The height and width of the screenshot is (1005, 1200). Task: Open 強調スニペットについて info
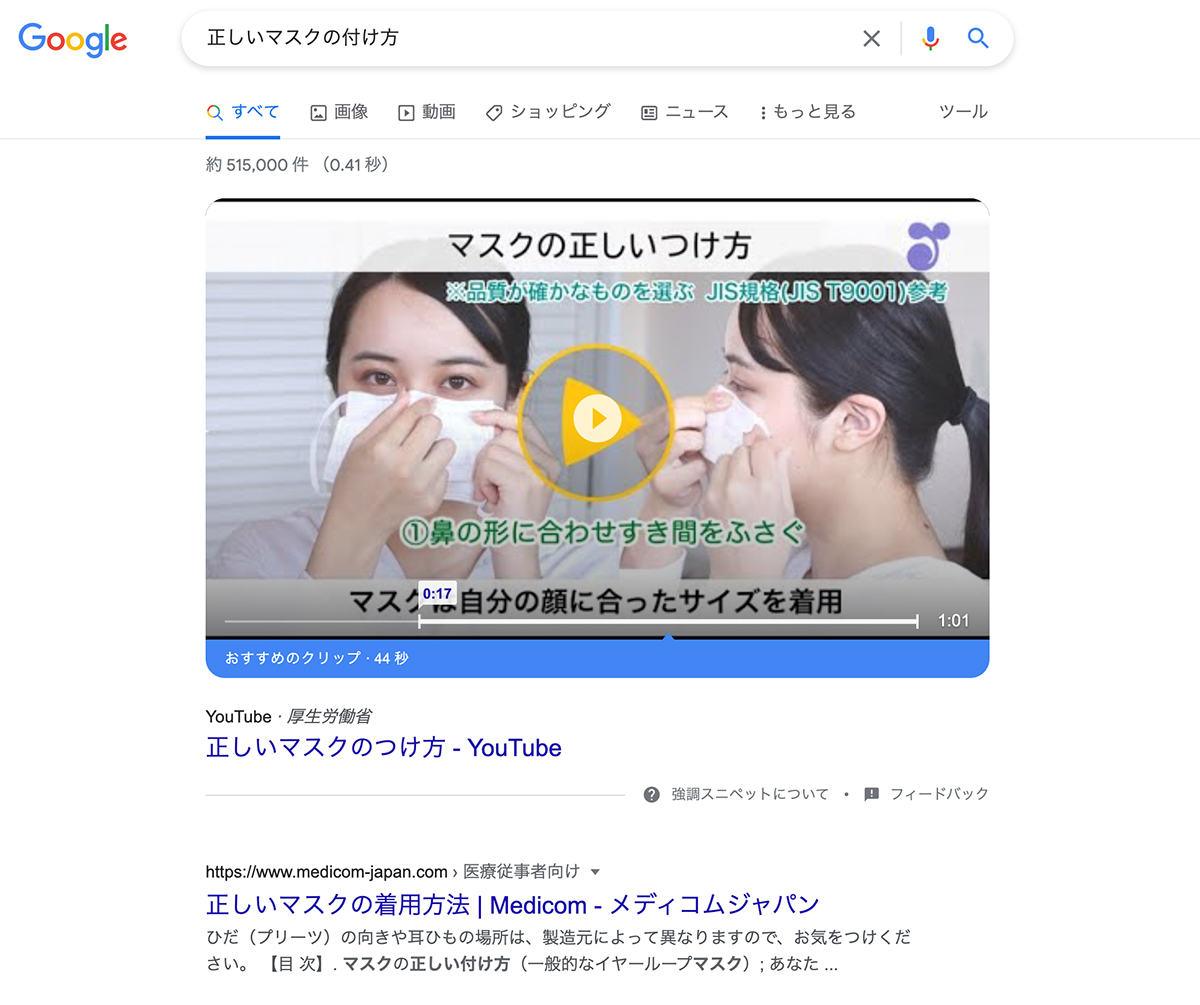(739, 794)
